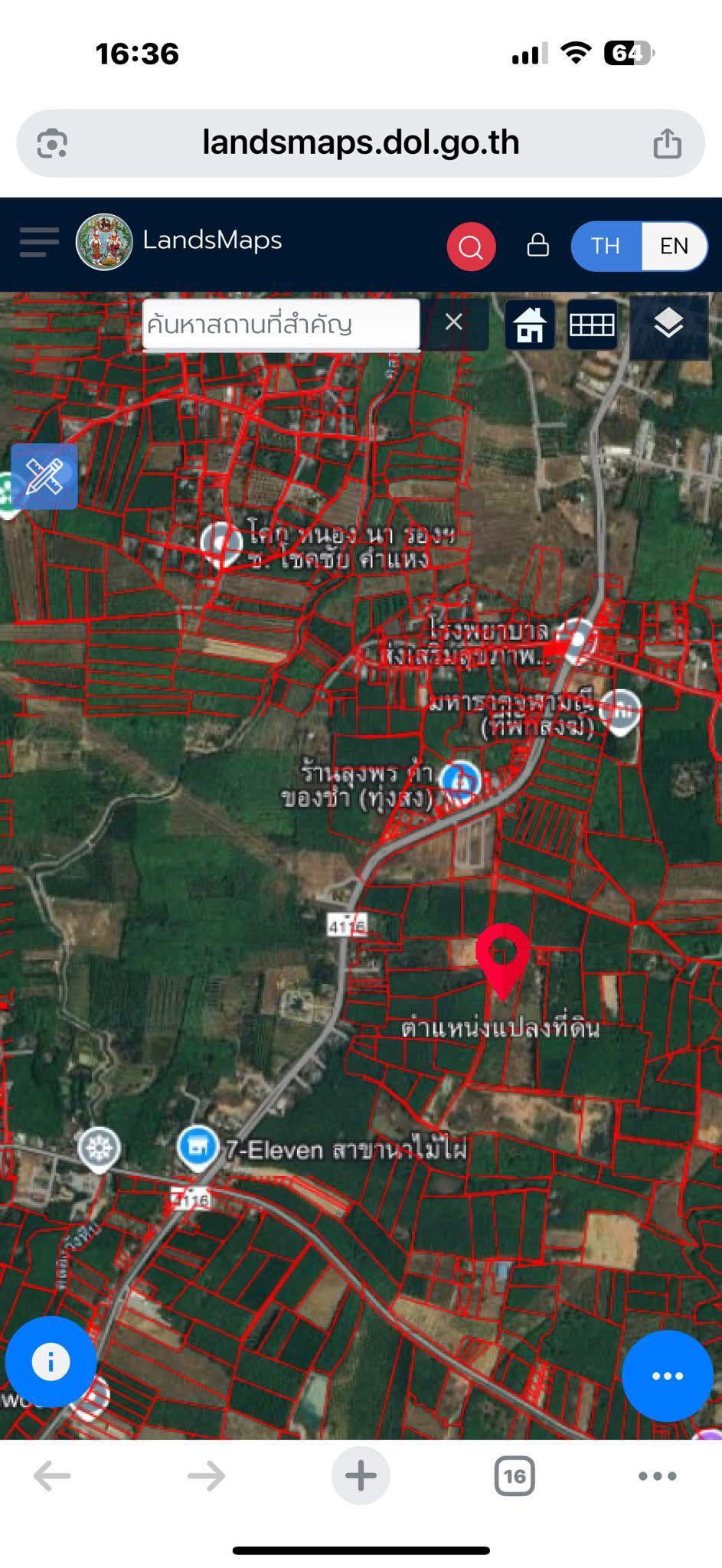Open the grid table tool

tap(592, 325)
